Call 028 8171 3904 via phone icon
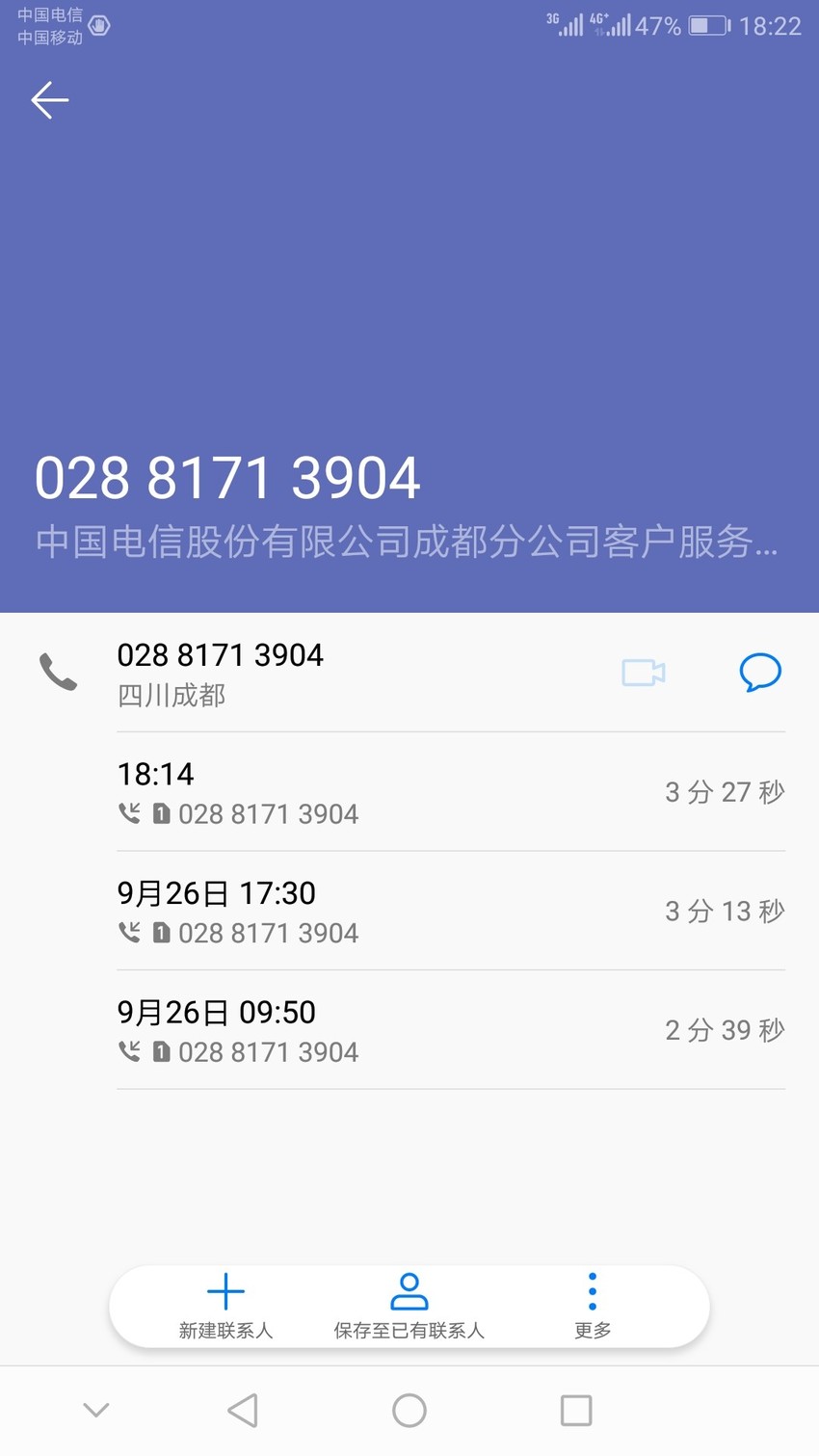Screen dimensions: 819x1456 tap(58, 673)
